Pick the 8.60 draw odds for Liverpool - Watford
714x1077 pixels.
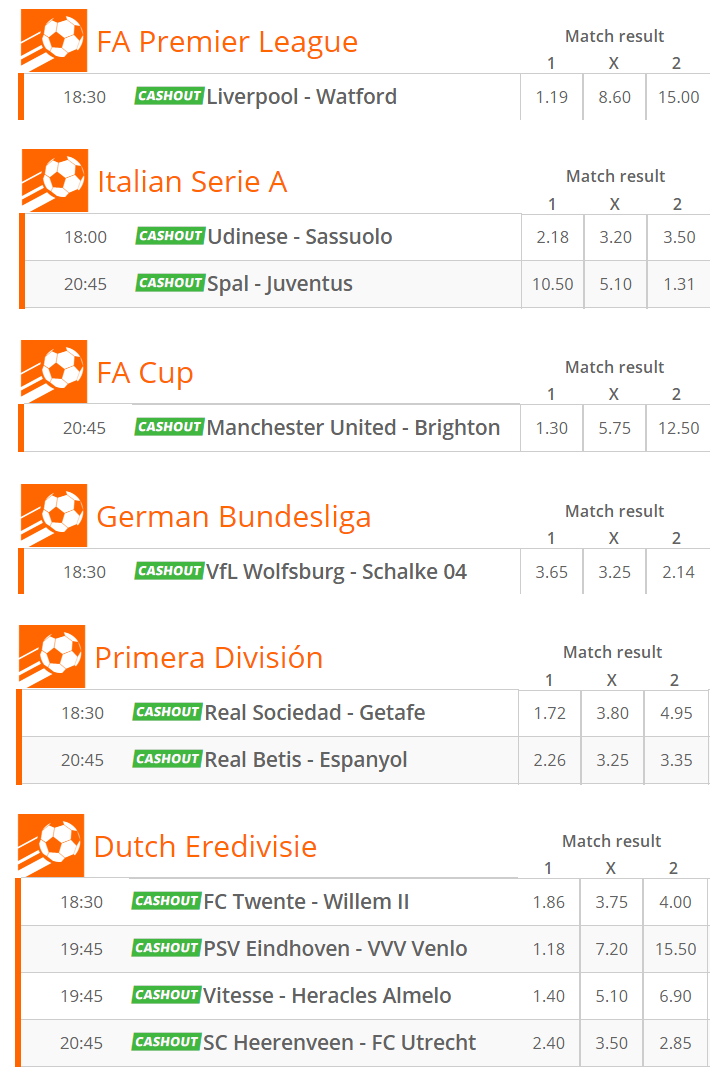coord(614,97)
